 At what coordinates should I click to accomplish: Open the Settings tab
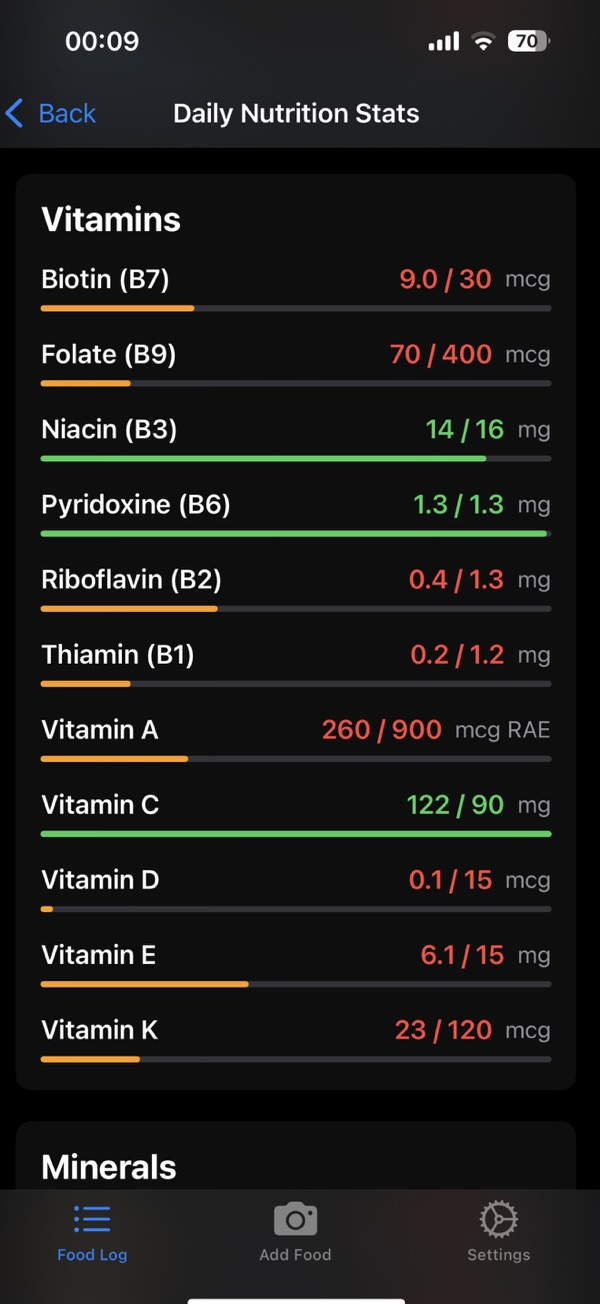tap(498, 1233)
